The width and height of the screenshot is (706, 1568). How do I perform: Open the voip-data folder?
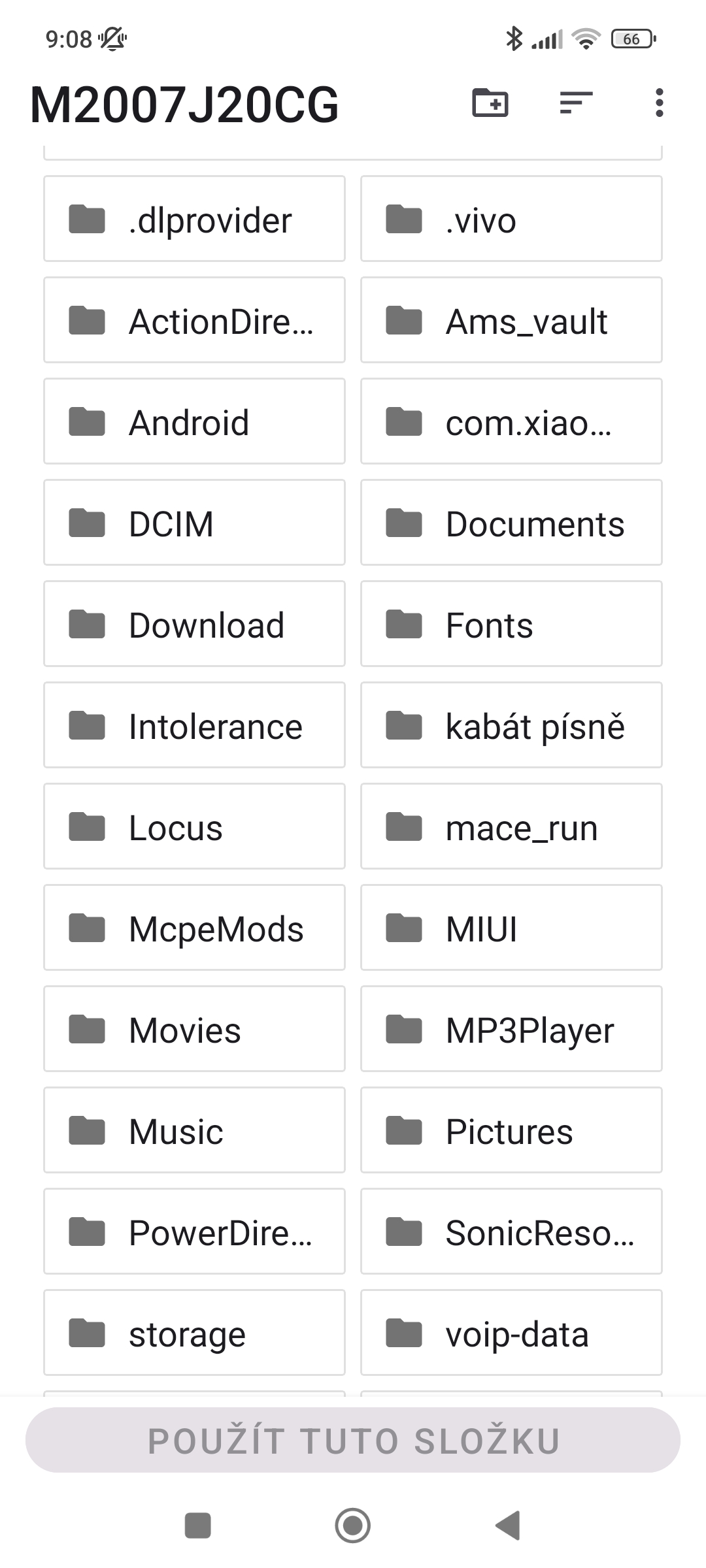511,1333
